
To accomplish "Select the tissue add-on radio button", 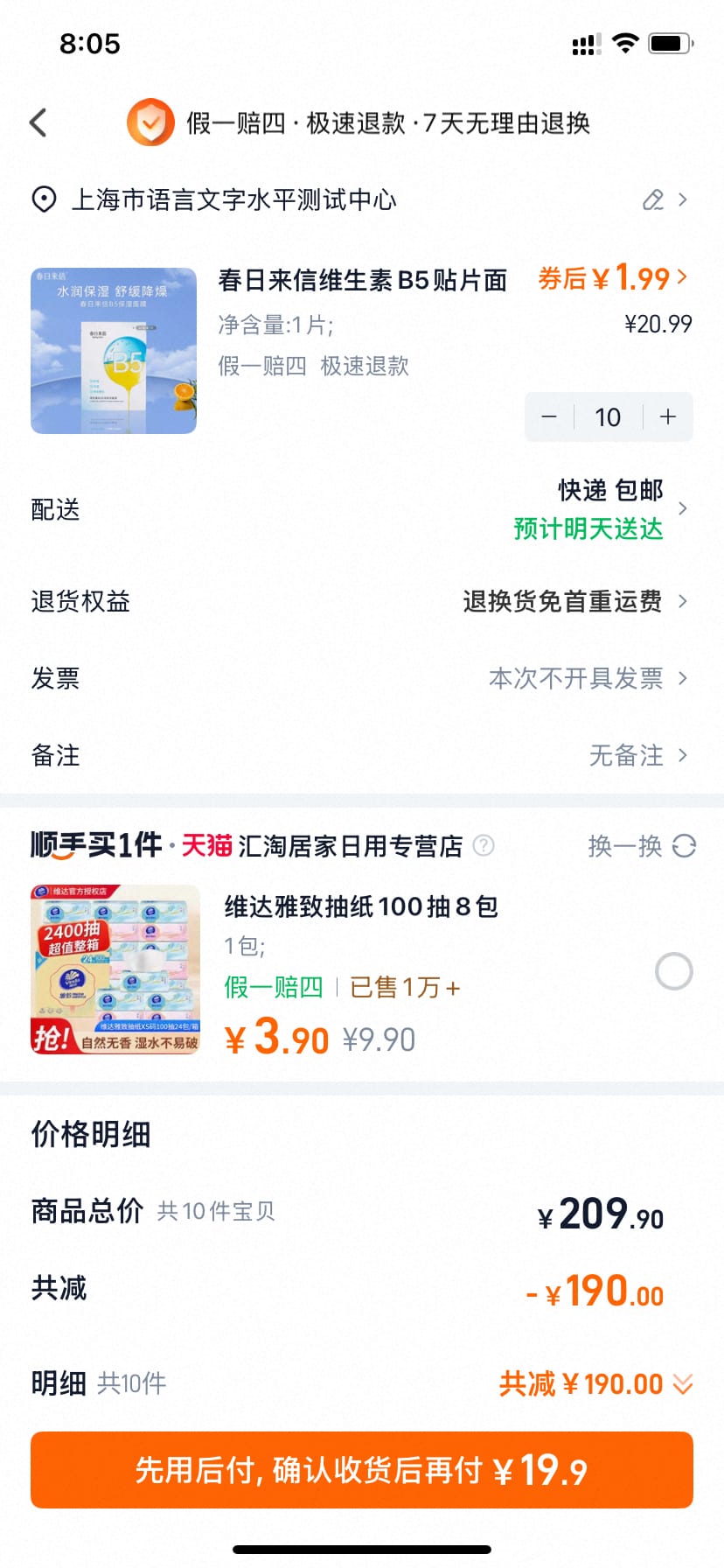I will click(x=673, y=971).
